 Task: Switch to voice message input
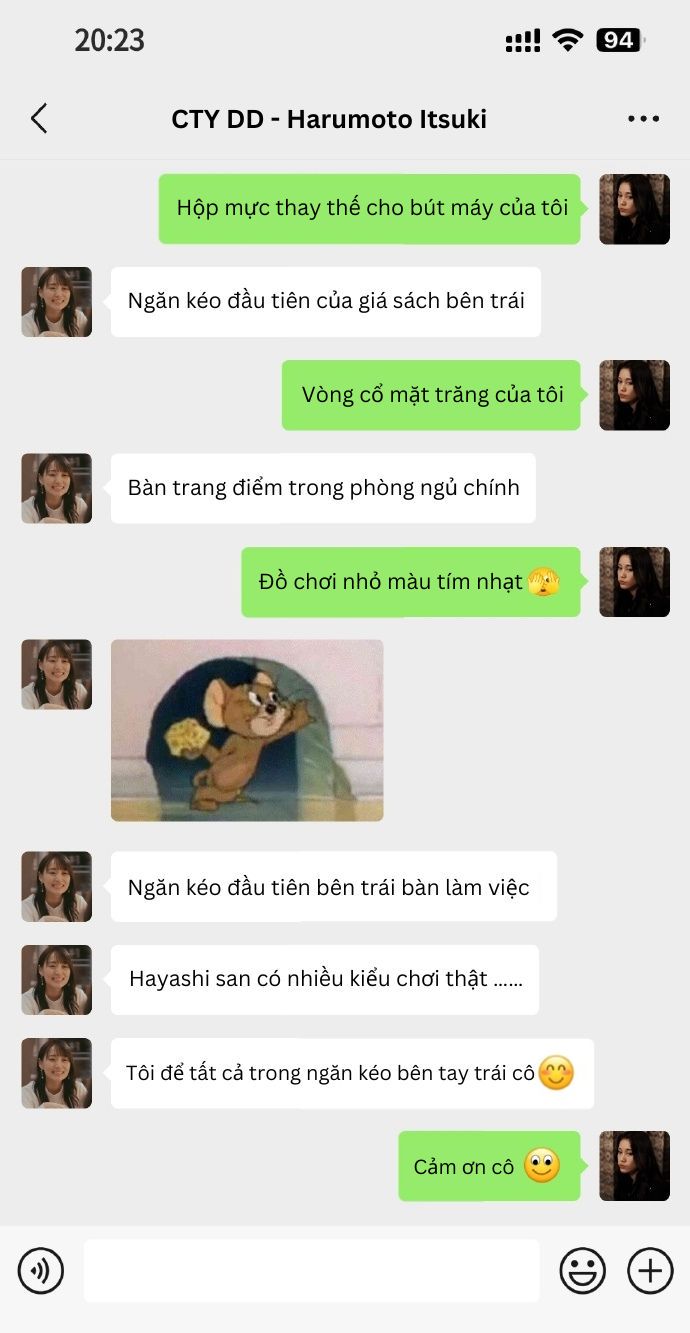(x=41, y=1271)
